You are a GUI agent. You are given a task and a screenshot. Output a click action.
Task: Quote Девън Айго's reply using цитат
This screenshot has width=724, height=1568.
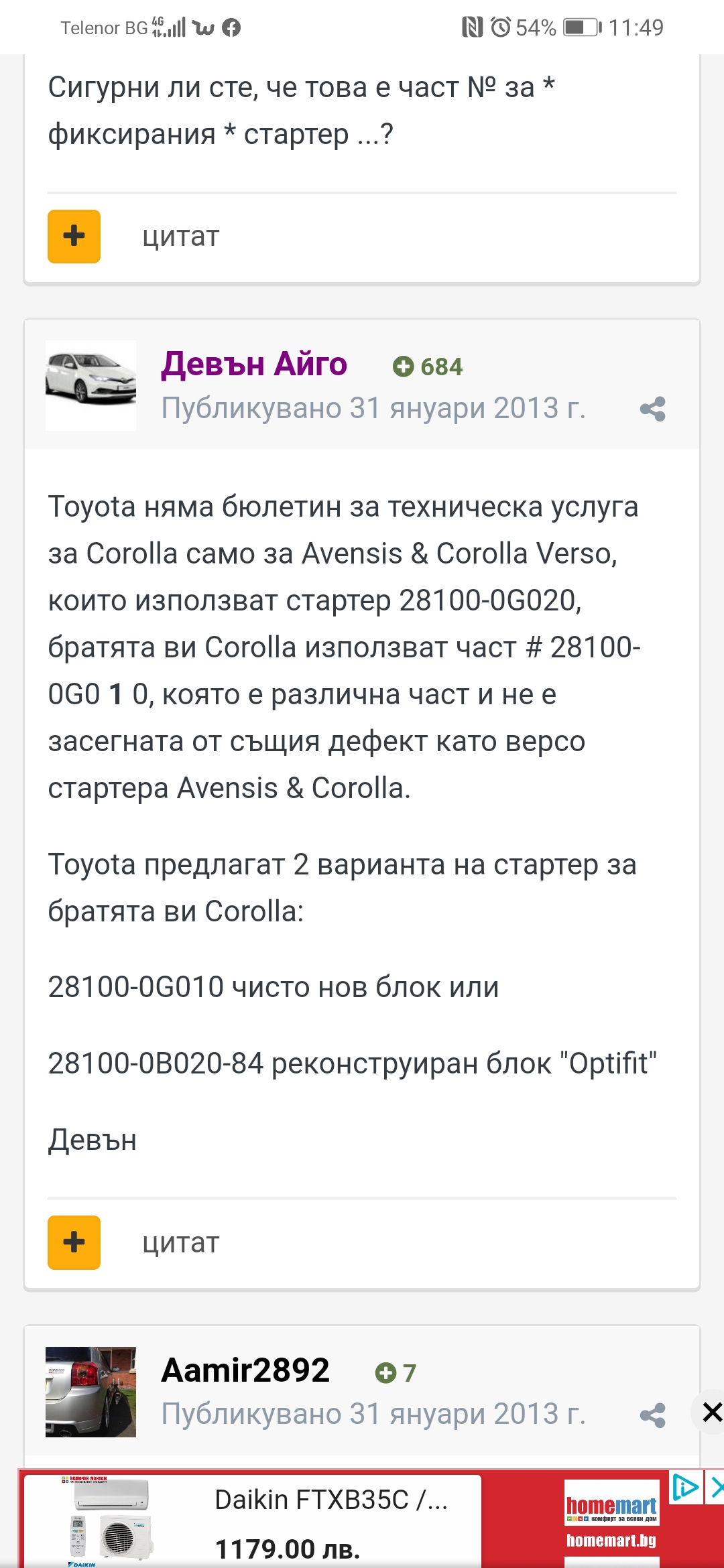[180, 1244]
